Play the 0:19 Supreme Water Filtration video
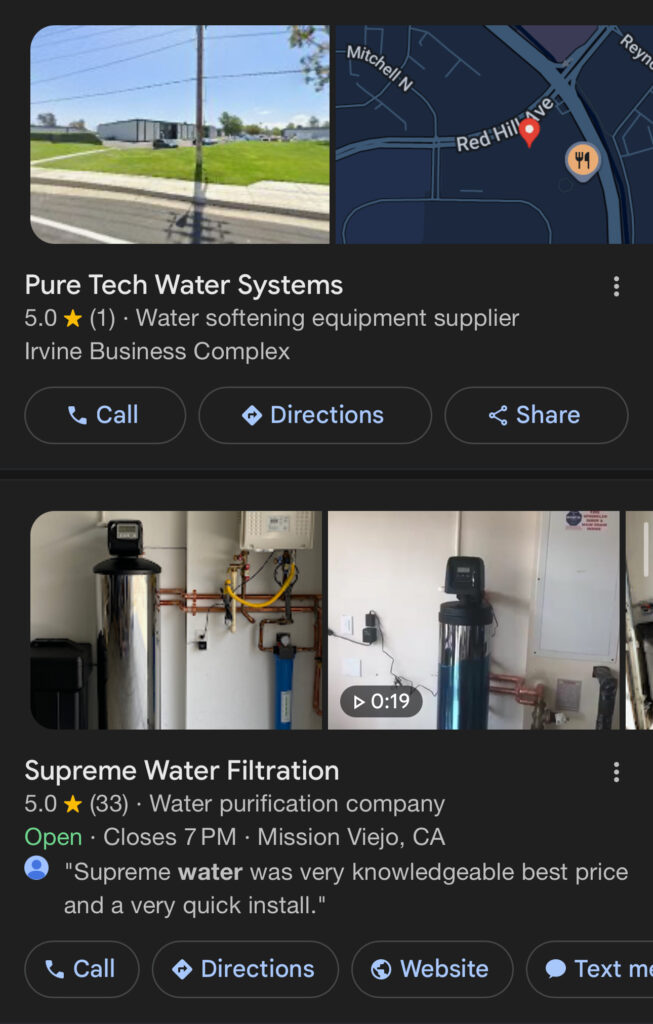The width and height of the screenshot is (653, 1024). pos(381,701)
